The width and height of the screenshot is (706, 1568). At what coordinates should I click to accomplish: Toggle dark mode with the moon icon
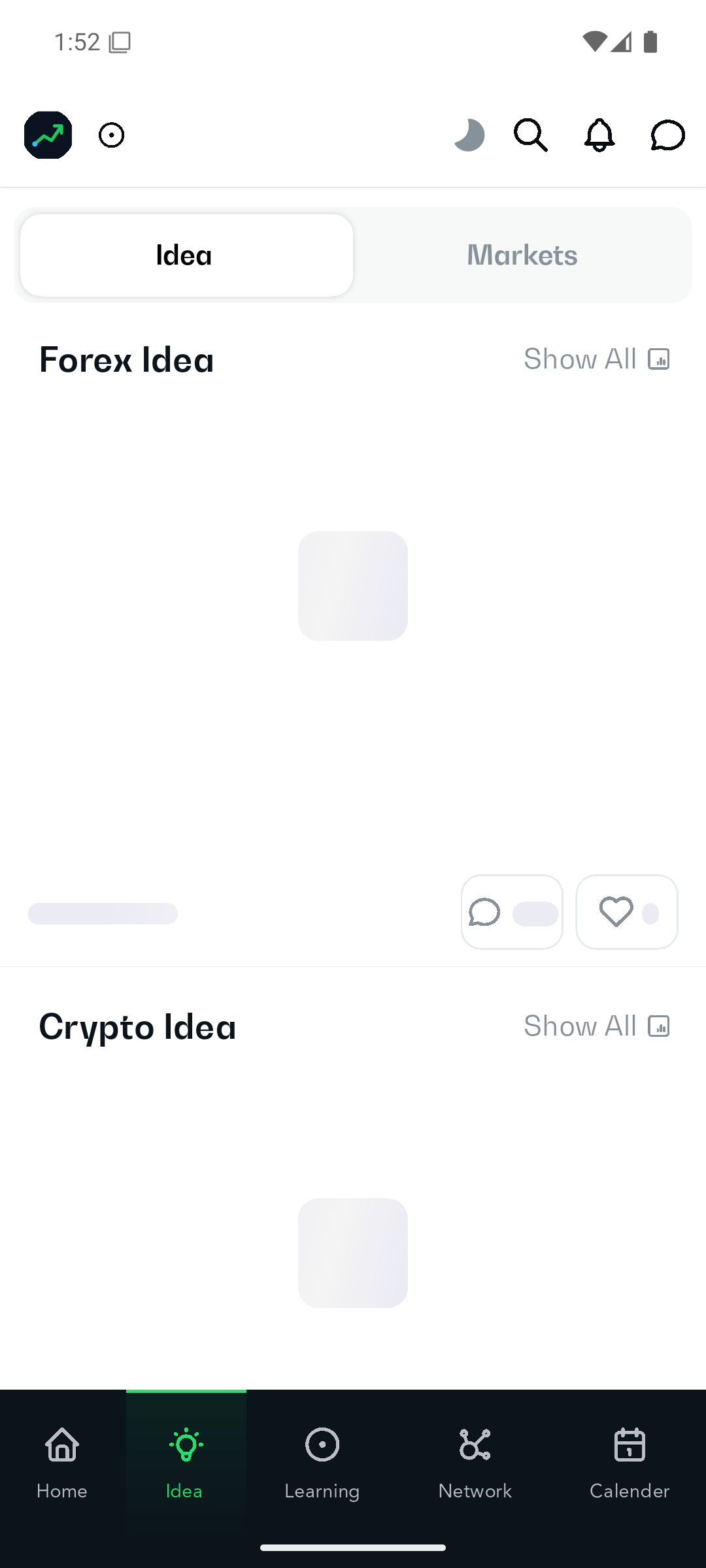click(469, 135)
